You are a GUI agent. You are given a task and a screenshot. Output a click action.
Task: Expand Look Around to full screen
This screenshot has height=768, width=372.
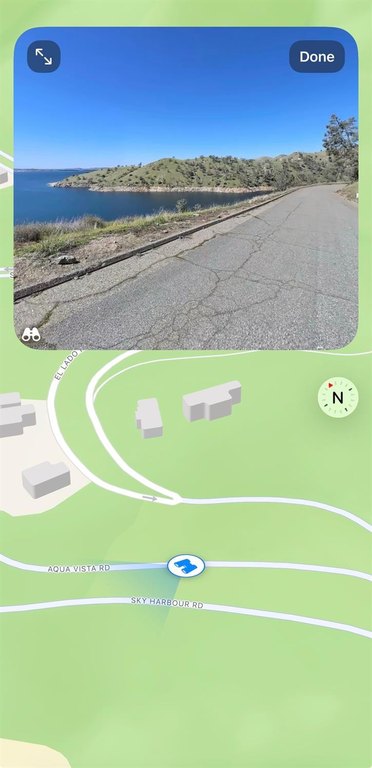(x=44, y=56)
